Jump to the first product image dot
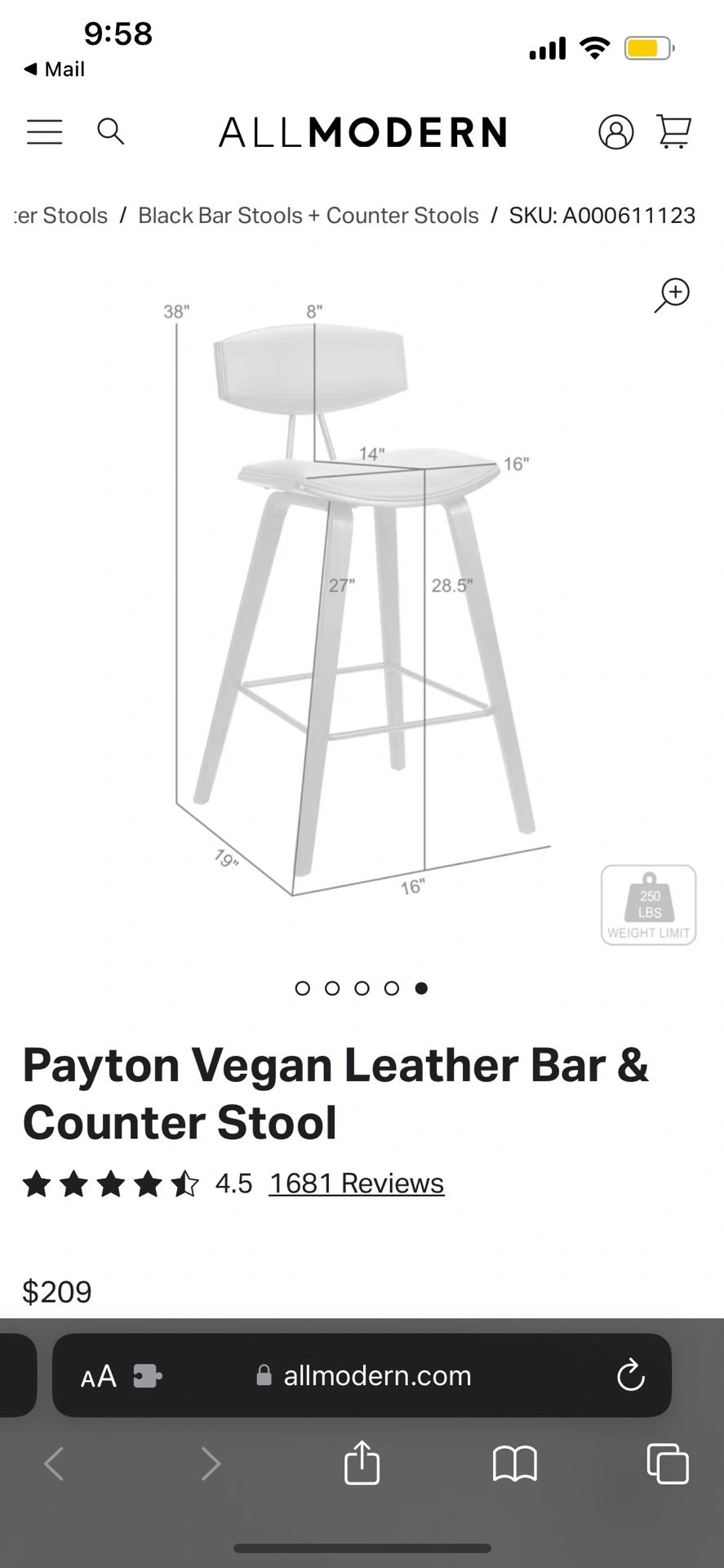The width and height of the screenshot is (724, 1568). [303, 988]
